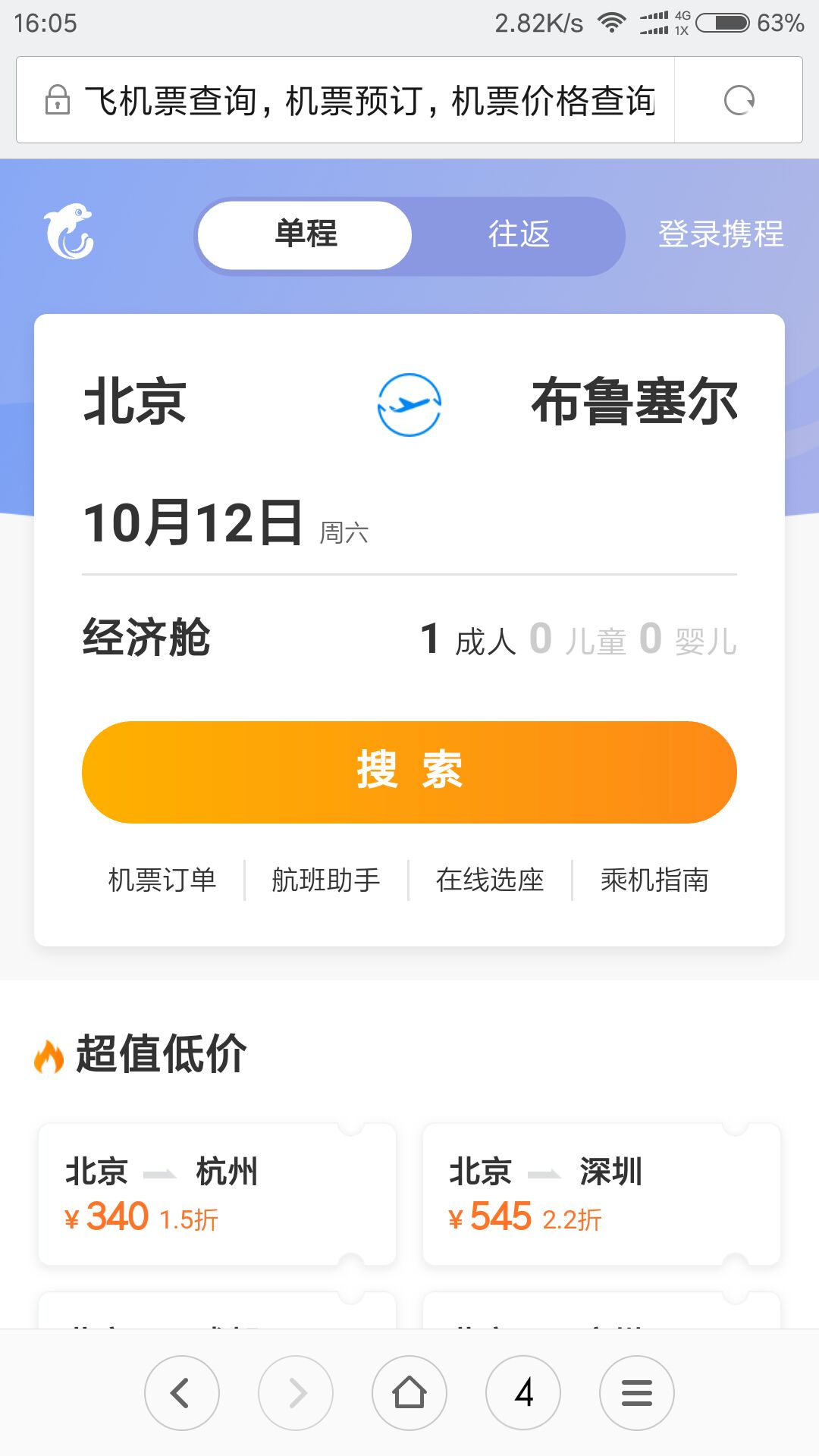Tap the orange 搜索 button
This screenshot has width=819, height=1456.
[x=409, y=772]
